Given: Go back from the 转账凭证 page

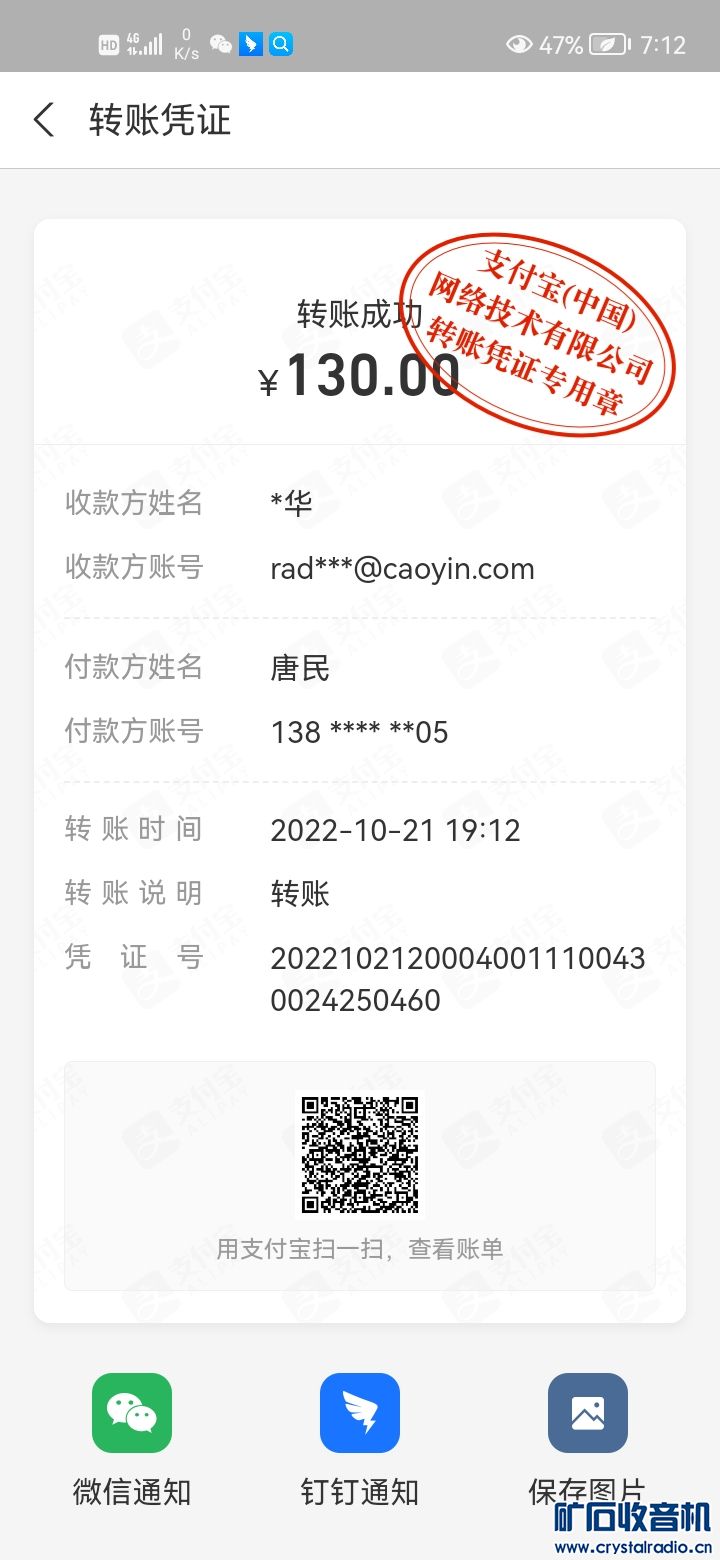Looking at the screenshot, I should pos(44,120).
